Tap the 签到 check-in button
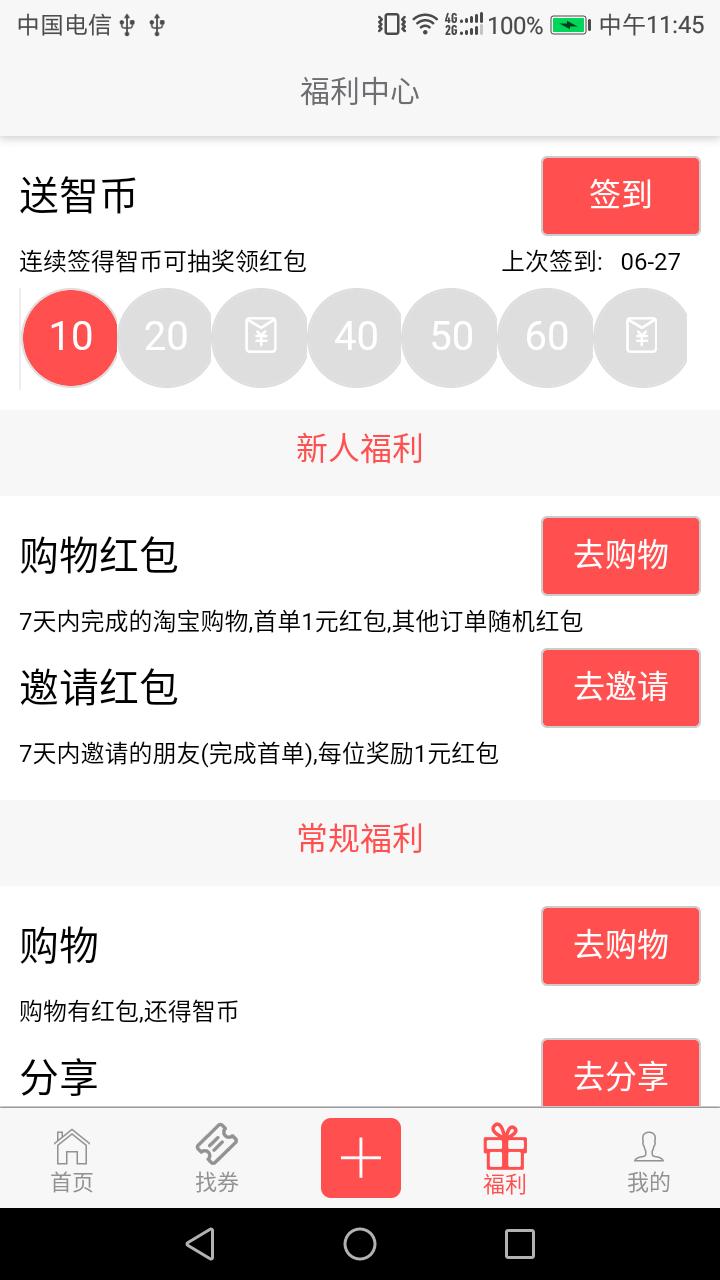Image resolution: width=720 pixels, height=1280 pixels. coord(620,195)
